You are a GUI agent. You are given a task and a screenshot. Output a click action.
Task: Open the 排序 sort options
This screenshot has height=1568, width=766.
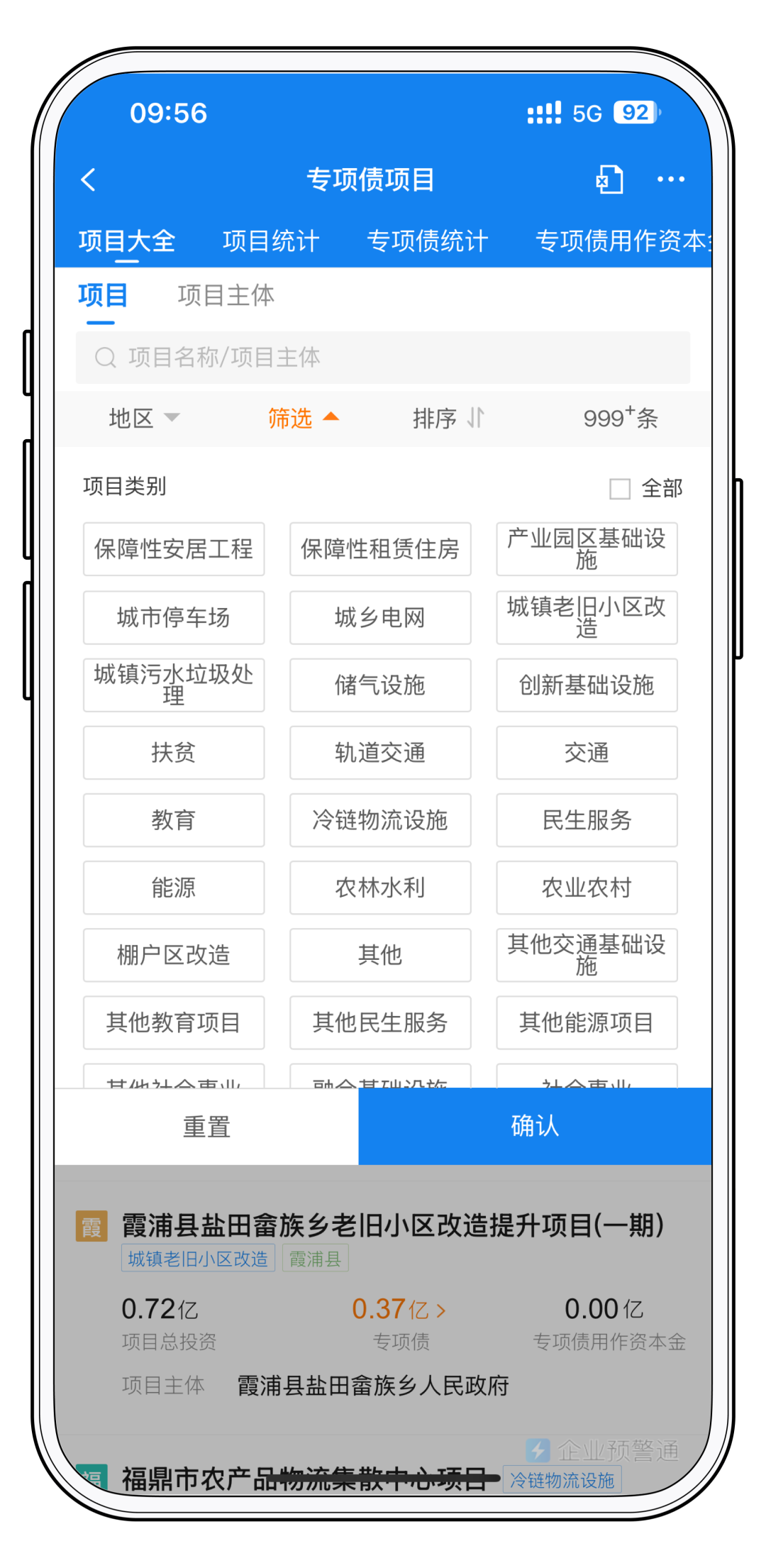[448, 418]
